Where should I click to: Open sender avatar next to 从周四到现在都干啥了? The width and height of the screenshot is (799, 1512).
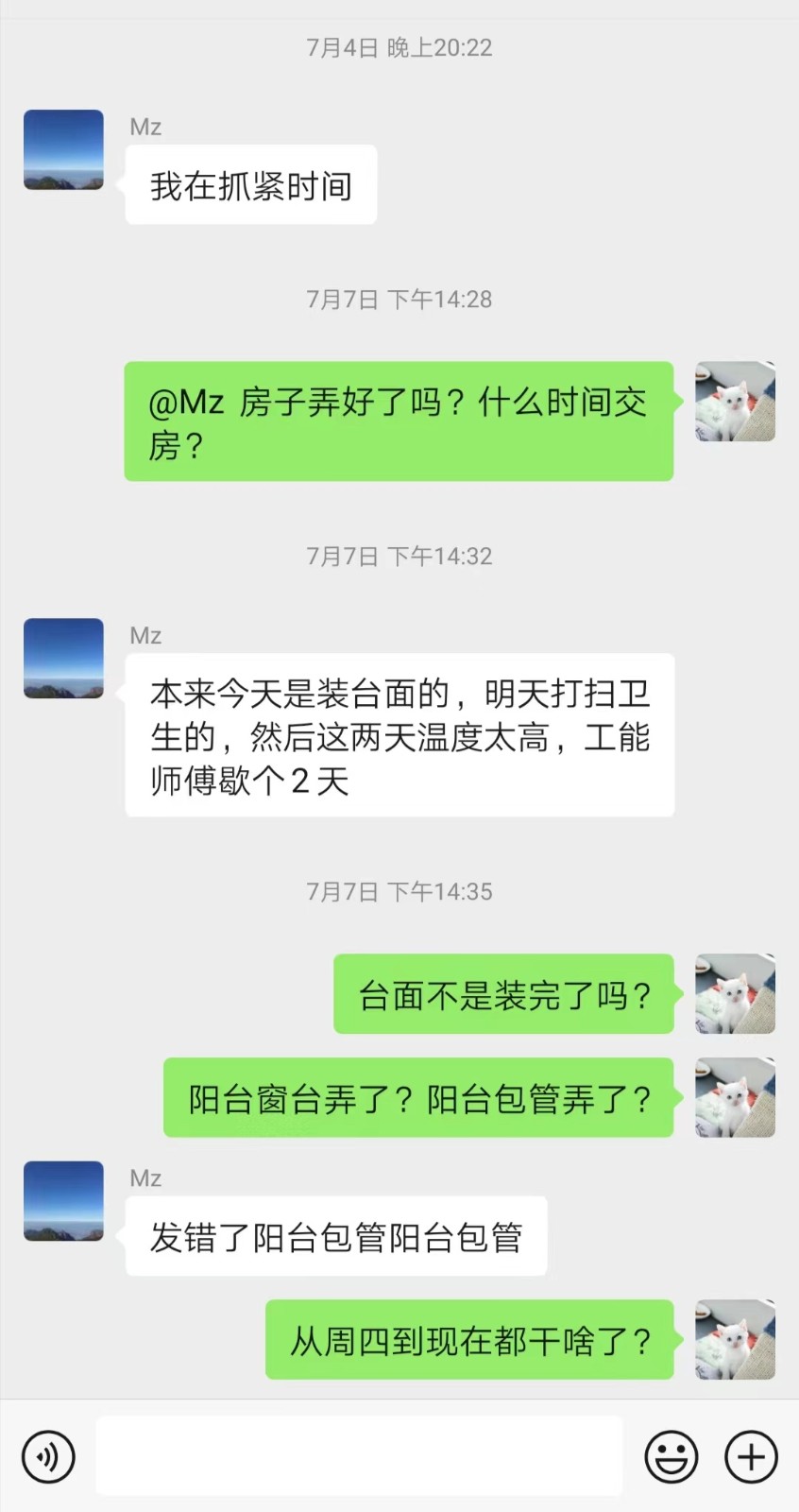point(735,1340)
